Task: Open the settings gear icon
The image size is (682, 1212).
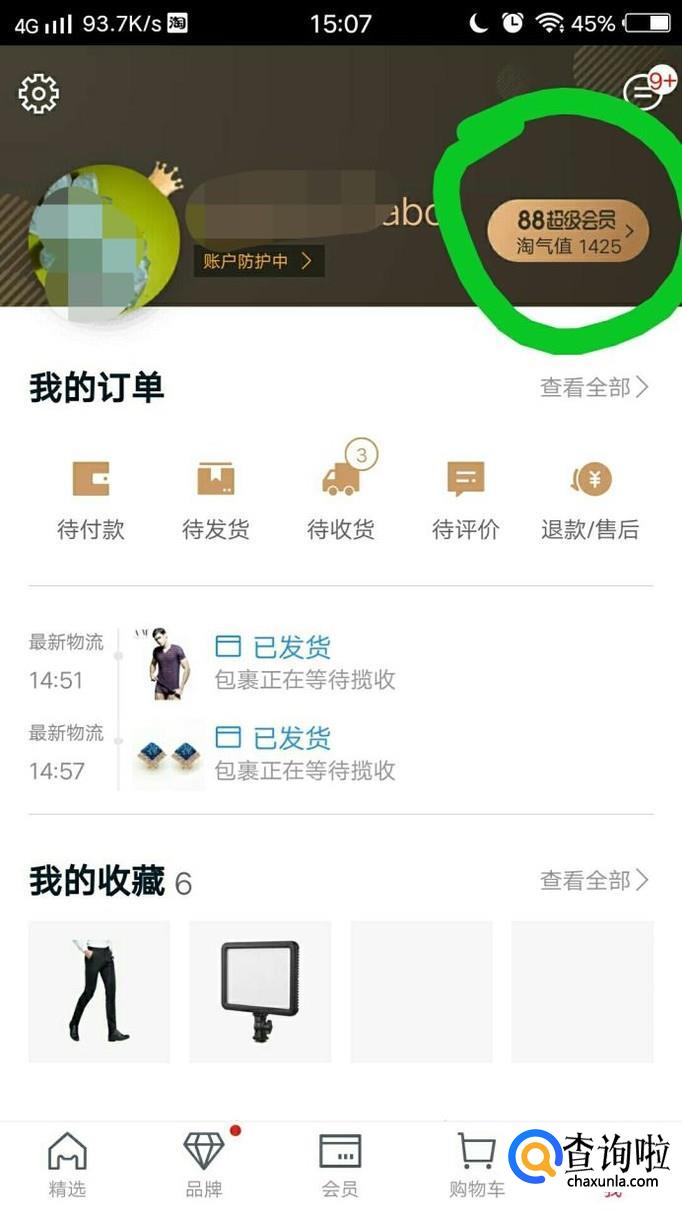Action: pos(39,94)
